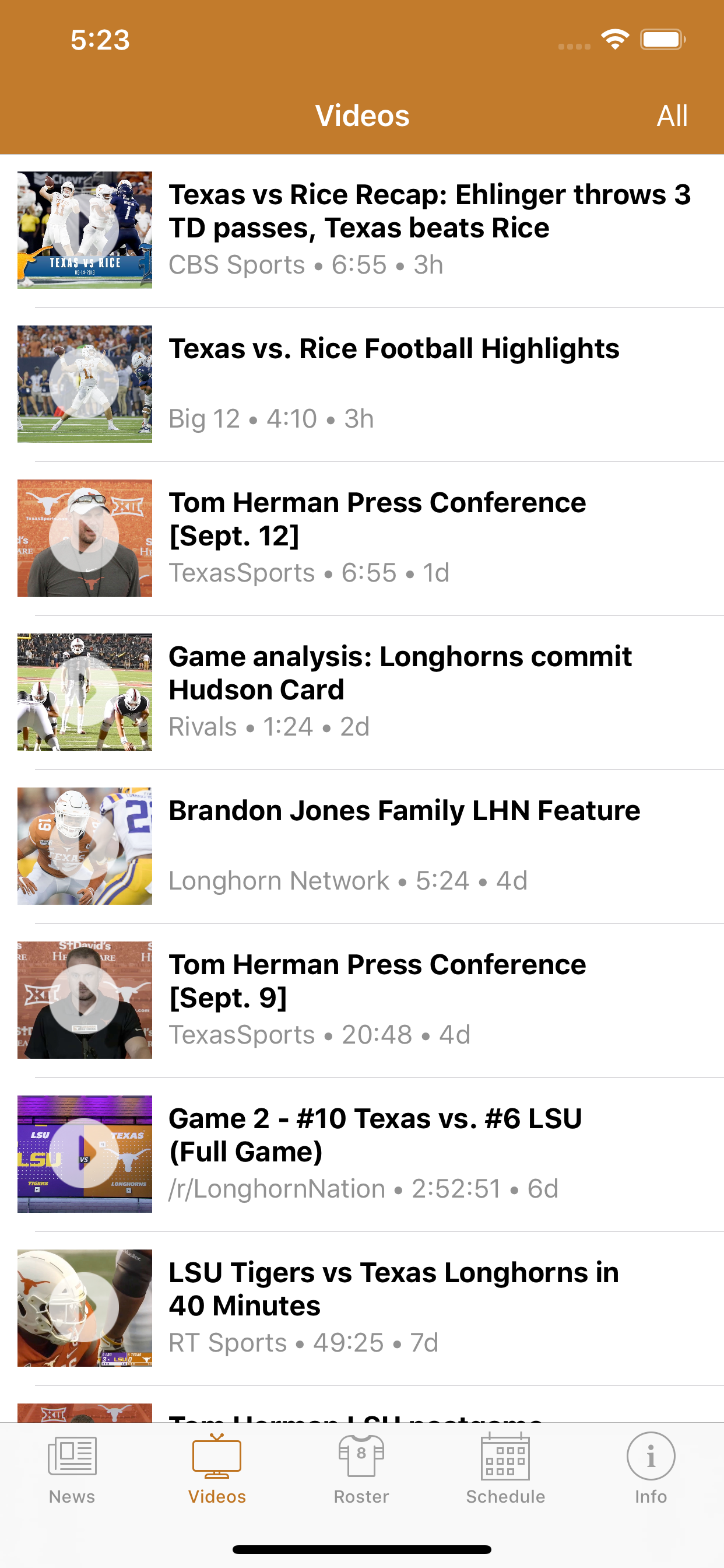Select the Videos TV icon
Viewport: 724px width, 1568px height.
(x=217, y=1458)
